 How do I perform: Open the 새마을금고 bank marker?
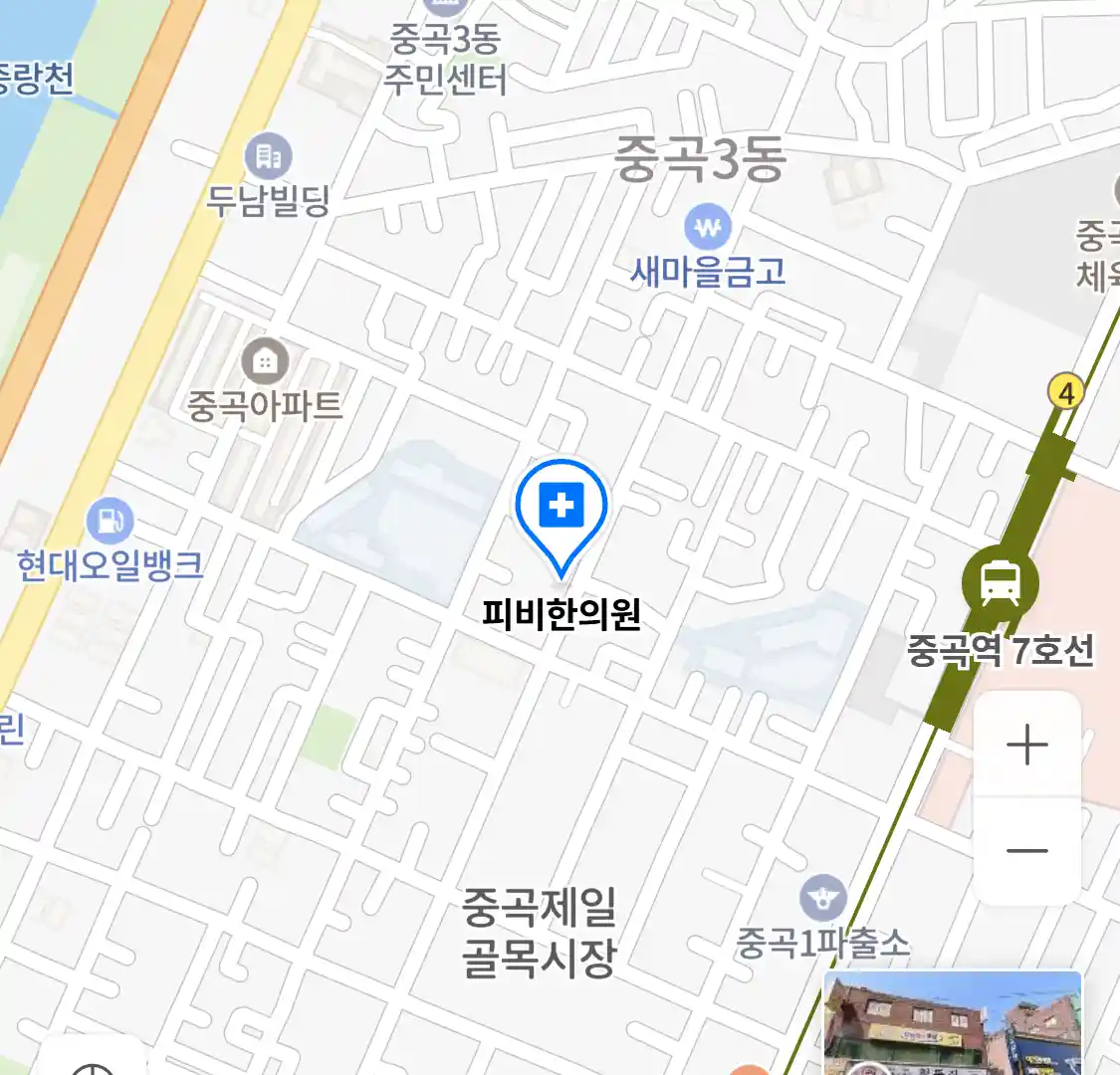click(x=707, y=229)
